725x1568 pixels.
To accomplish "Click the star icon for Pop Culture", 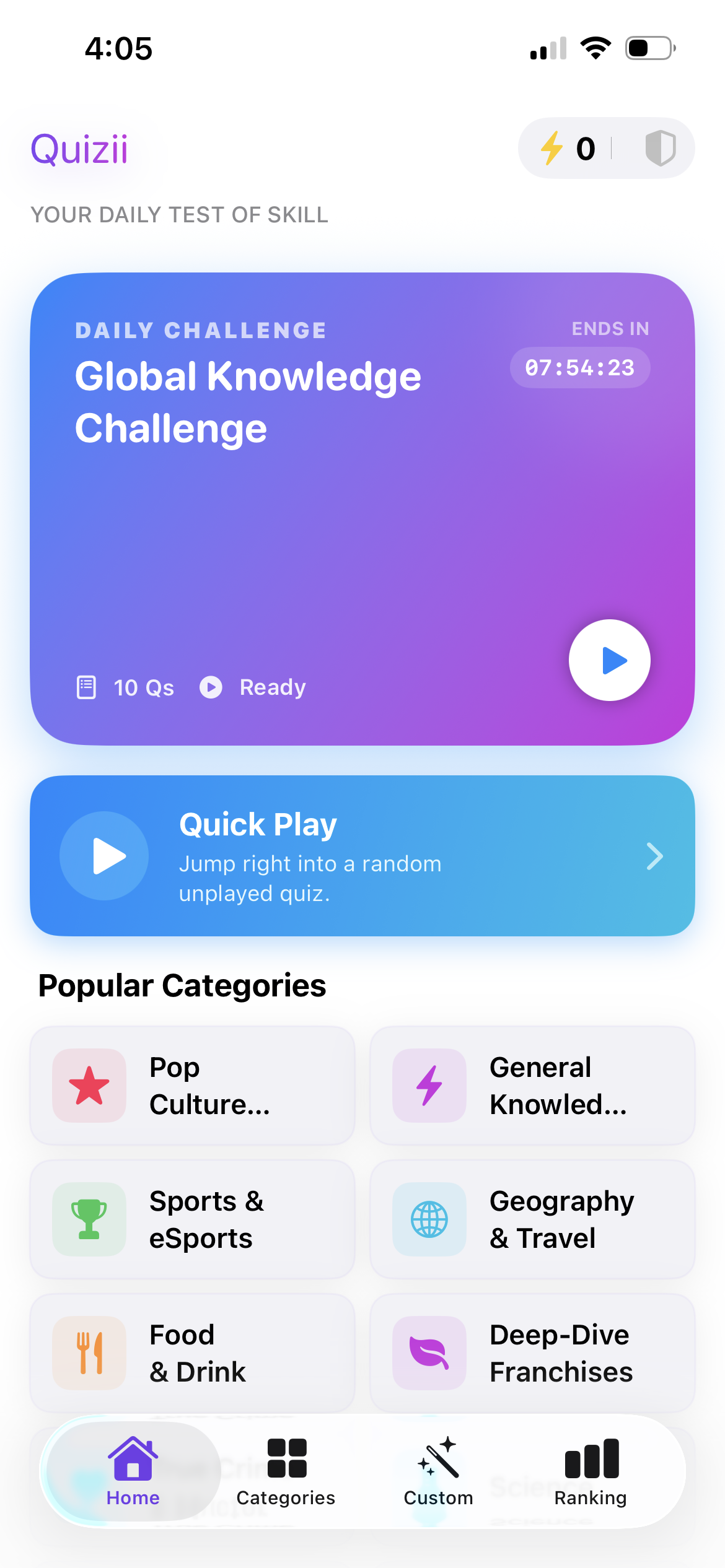I will pyautogui.click(x=89, y=1085).
